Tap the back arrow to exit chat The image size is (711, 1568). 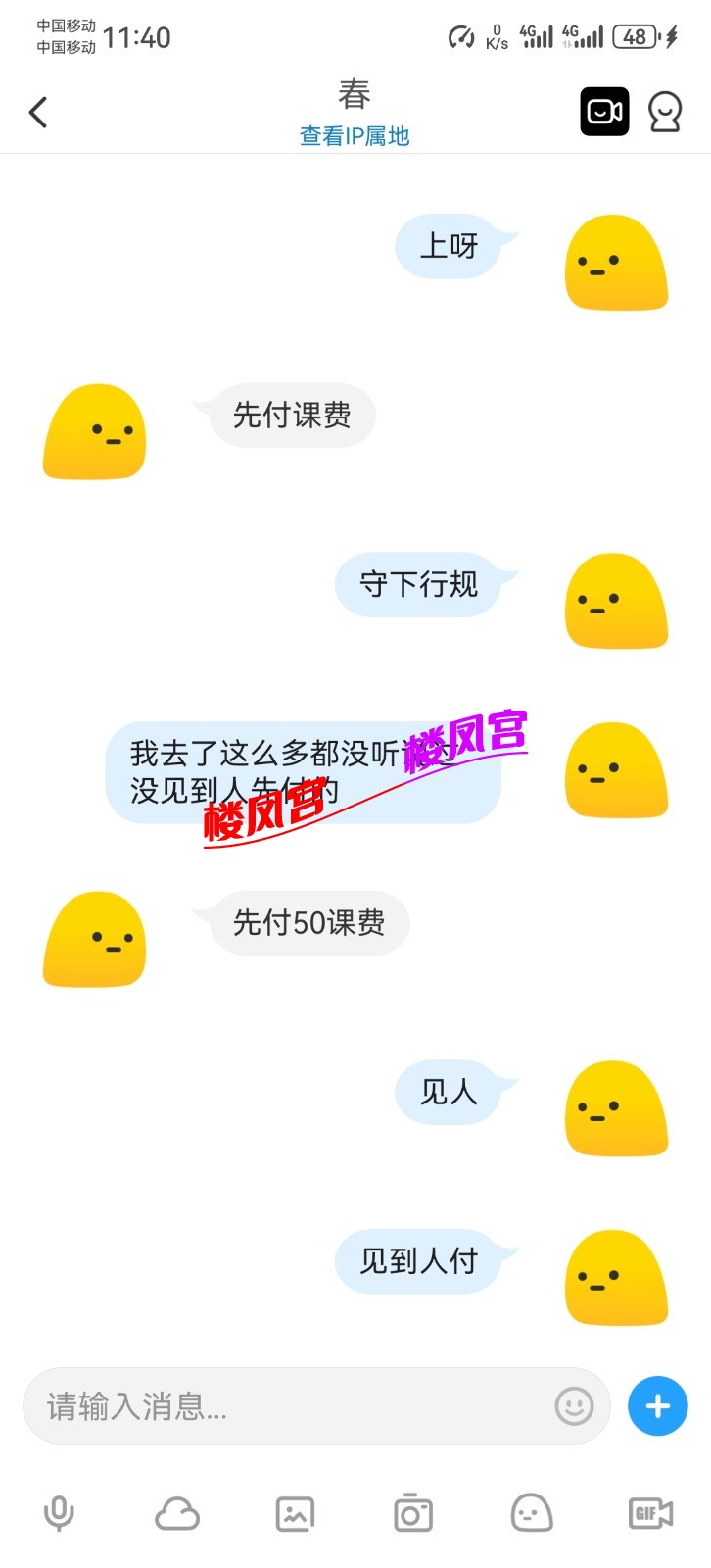coord(39,112)
